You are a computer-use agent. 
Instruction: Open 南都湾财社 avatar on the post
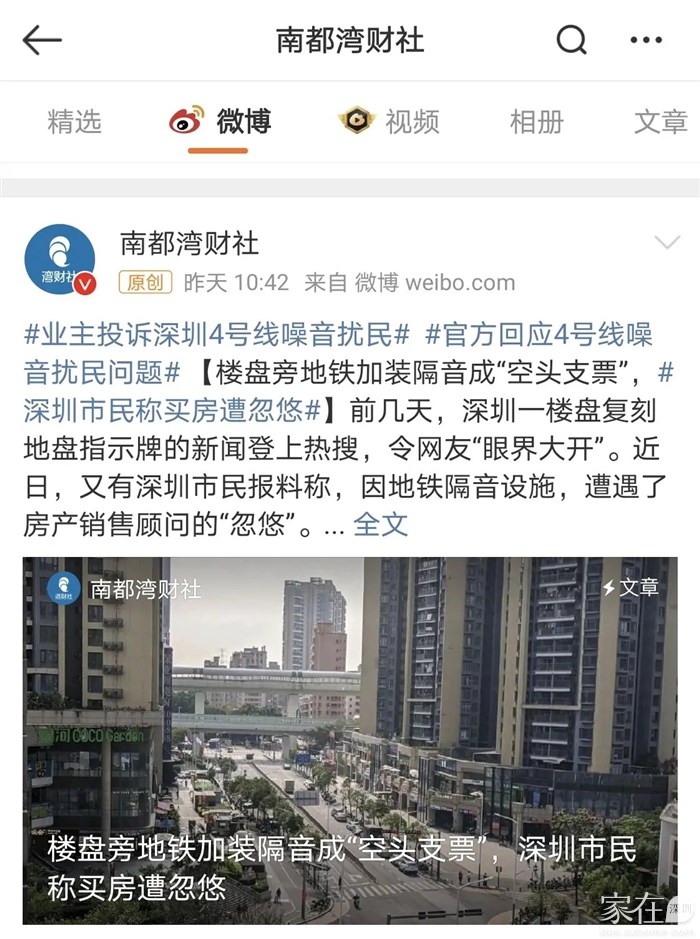click(x=60, y=260)
